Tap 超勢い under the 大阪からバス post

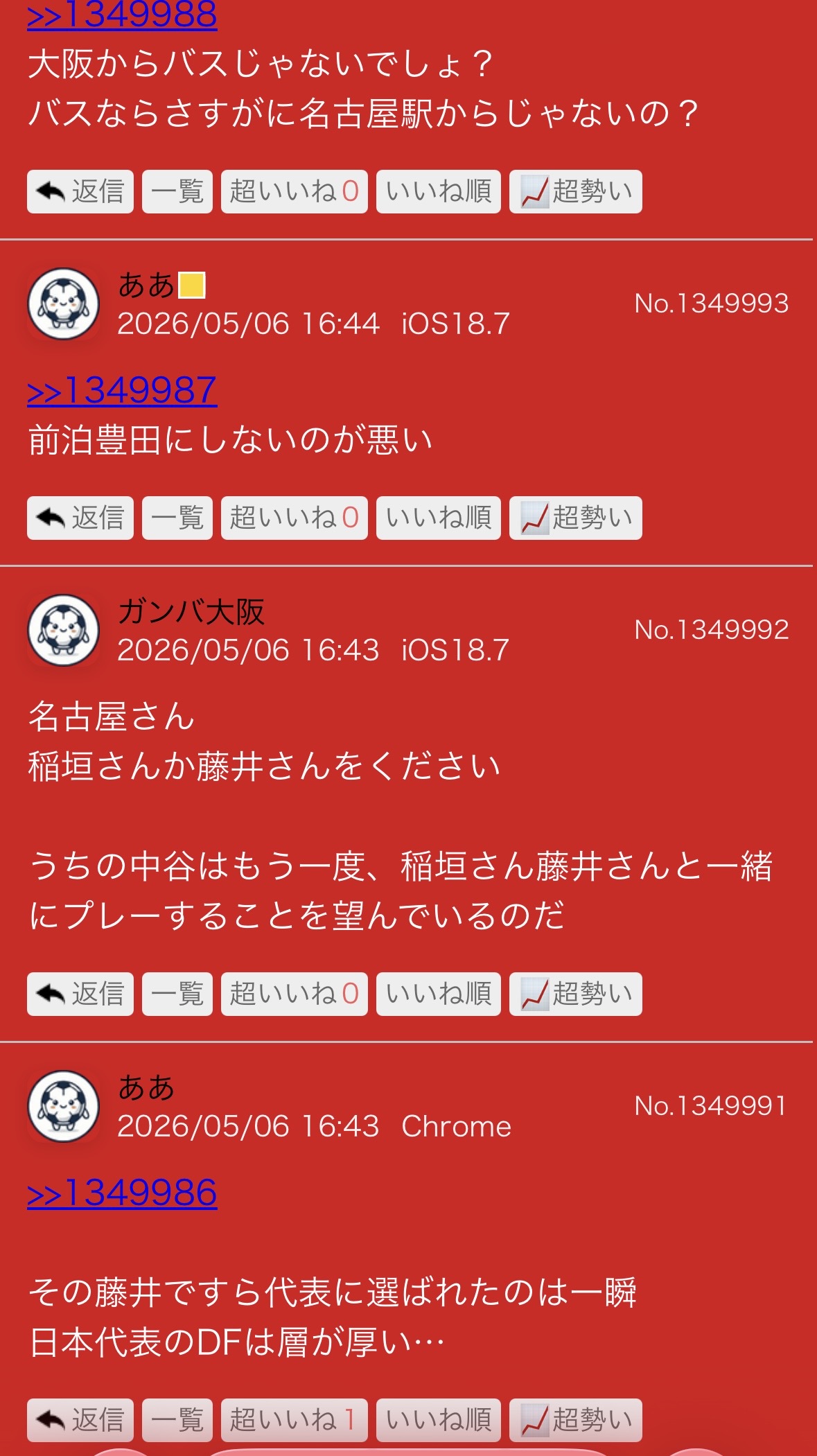click(576, 191)
